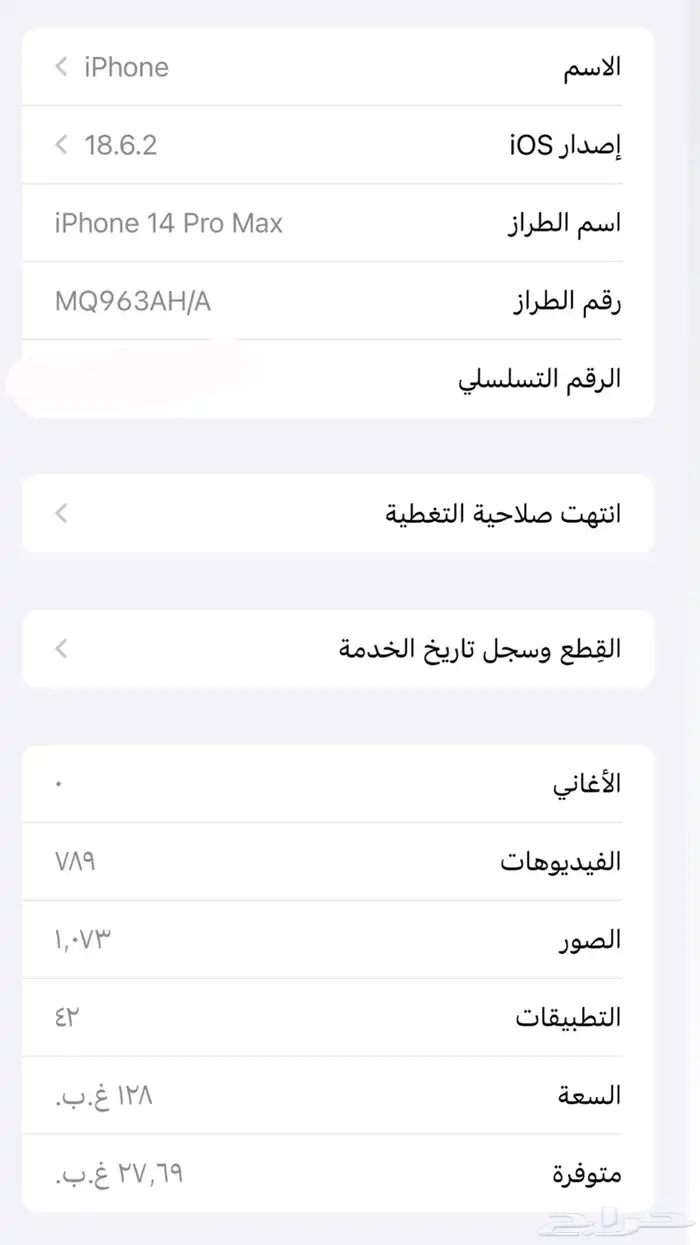Open انتهت صلاحية التغطية coverage details
The image size is (700, 1245).
coord(337,514)
